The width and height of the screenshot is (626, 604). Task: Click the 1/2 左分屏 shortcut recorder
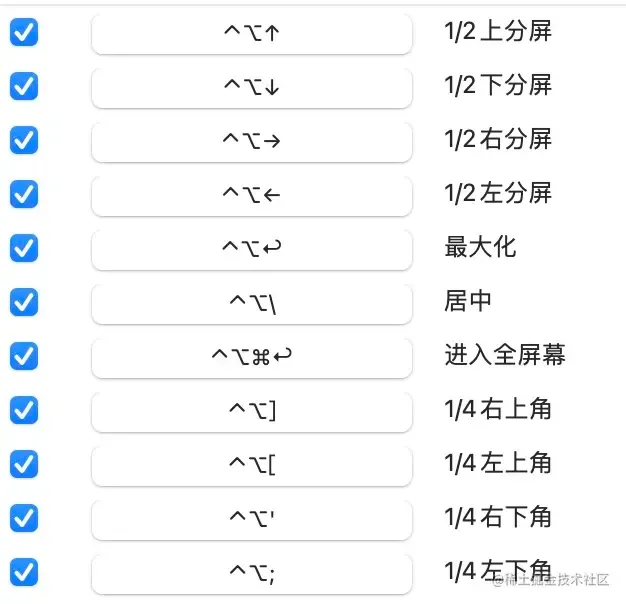coord(251,195)
